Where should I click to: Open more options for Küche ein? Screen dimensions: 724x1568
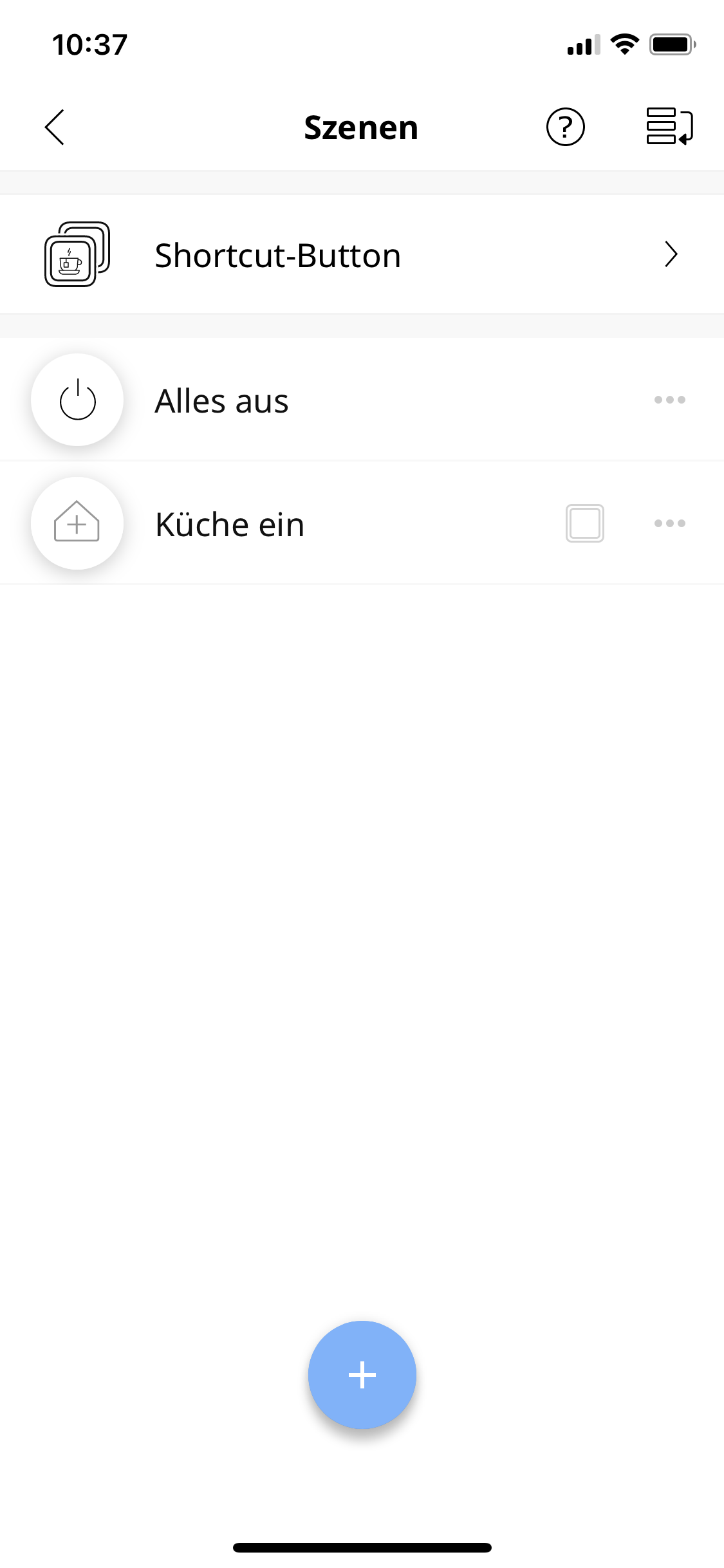[x=669, y=523]
